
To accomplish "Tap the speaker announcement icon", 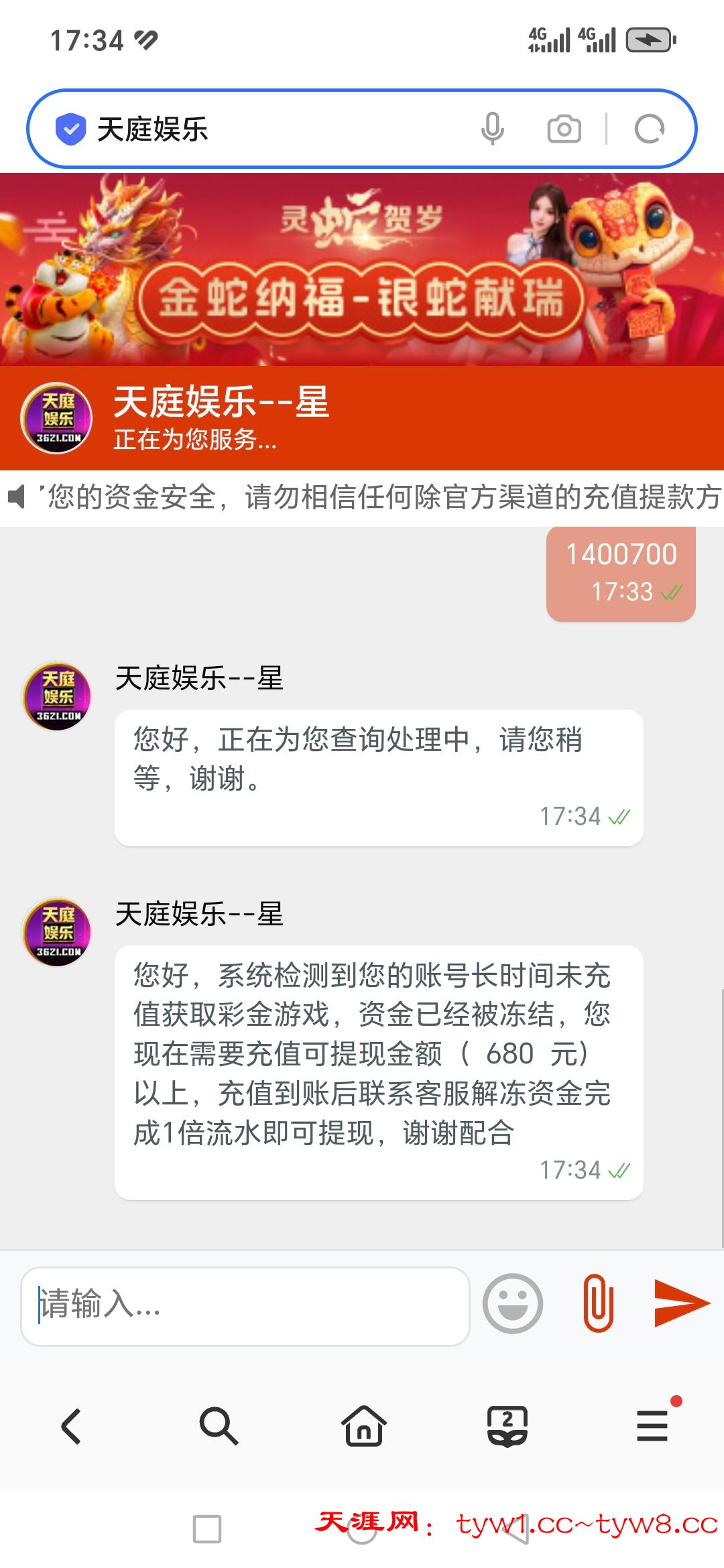I will 18,496.
